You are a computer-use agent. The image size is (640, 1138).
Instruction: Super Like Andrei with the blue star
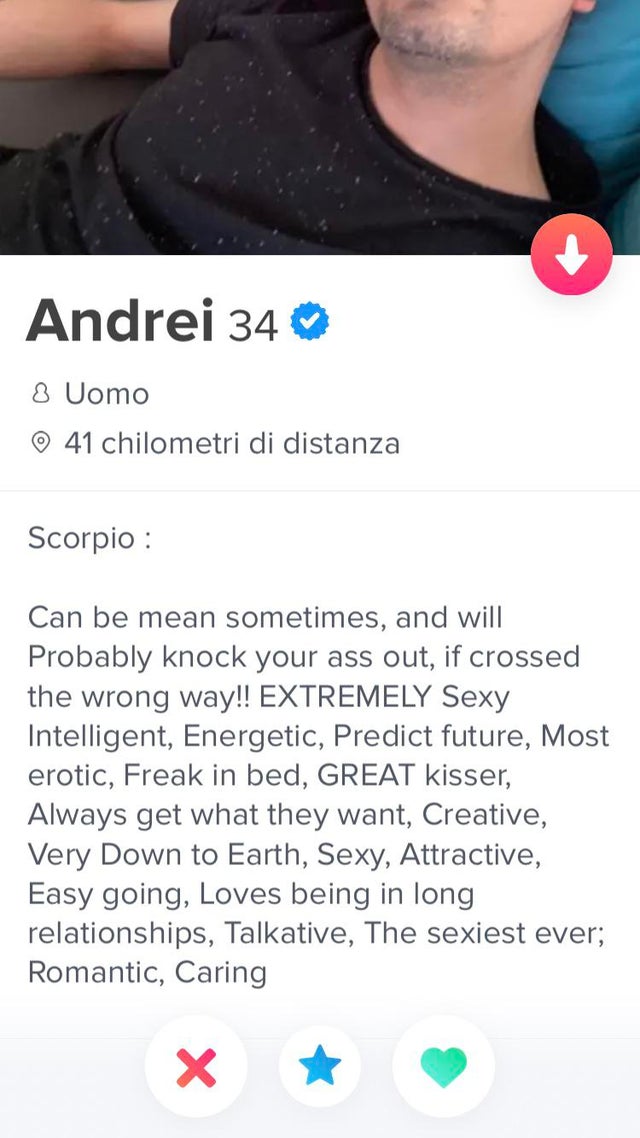(320, 1067)
